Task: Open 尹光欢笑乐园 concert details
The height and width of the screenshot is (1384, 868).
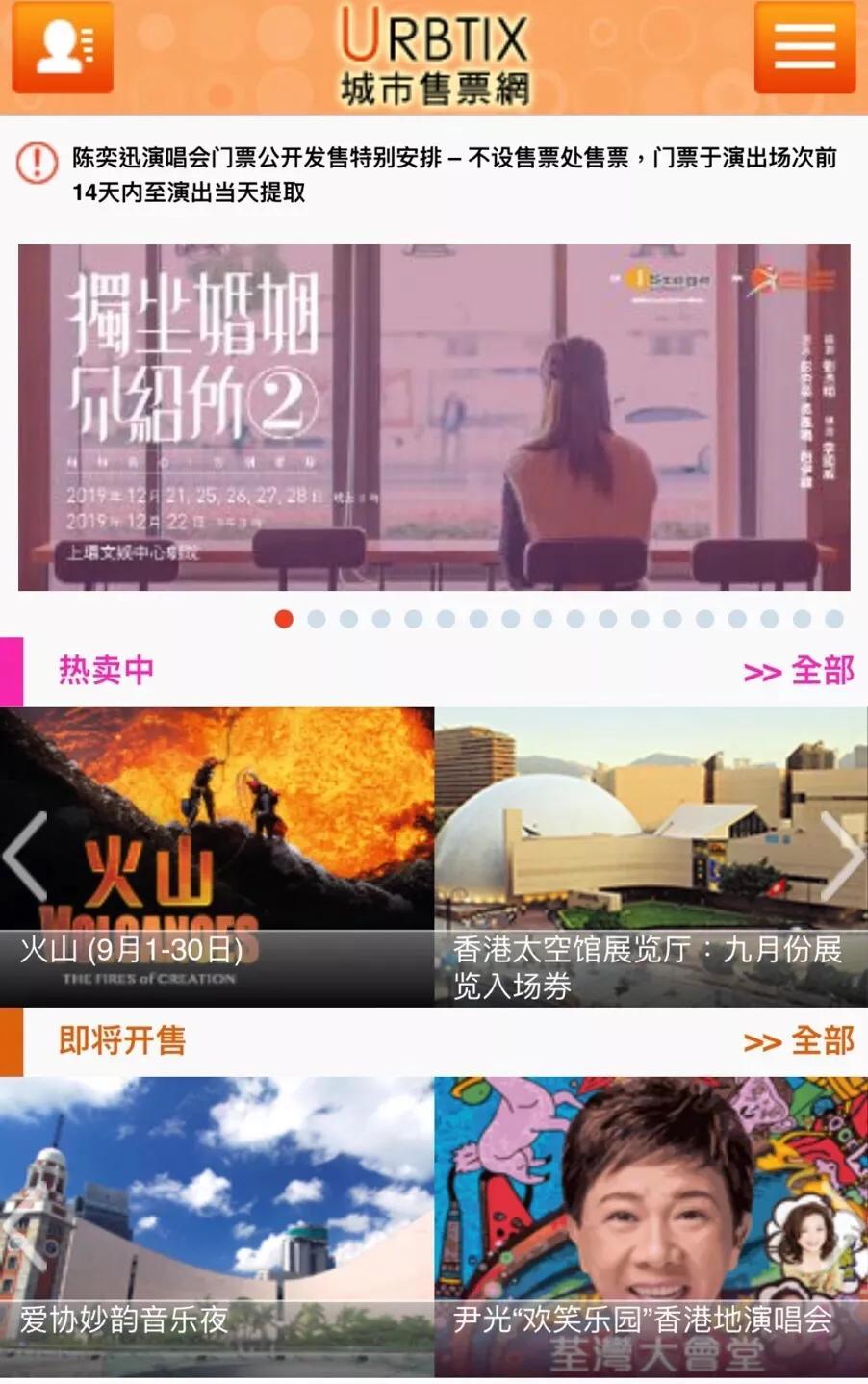Action: pos(651,1222)
